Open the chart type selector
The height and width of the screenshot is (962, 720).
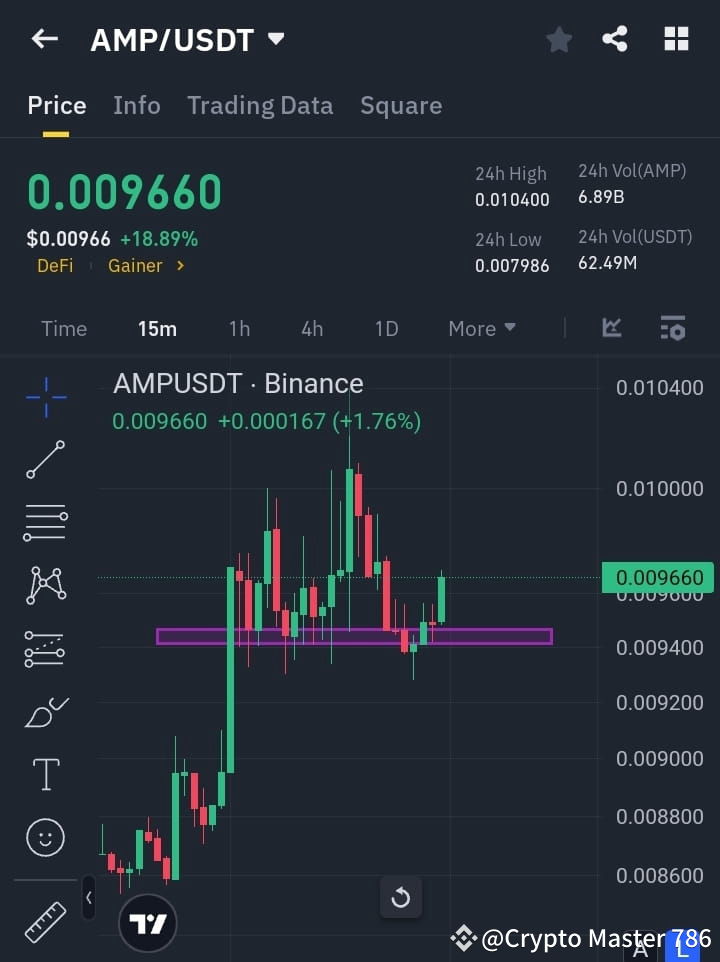tap(611, 328)
